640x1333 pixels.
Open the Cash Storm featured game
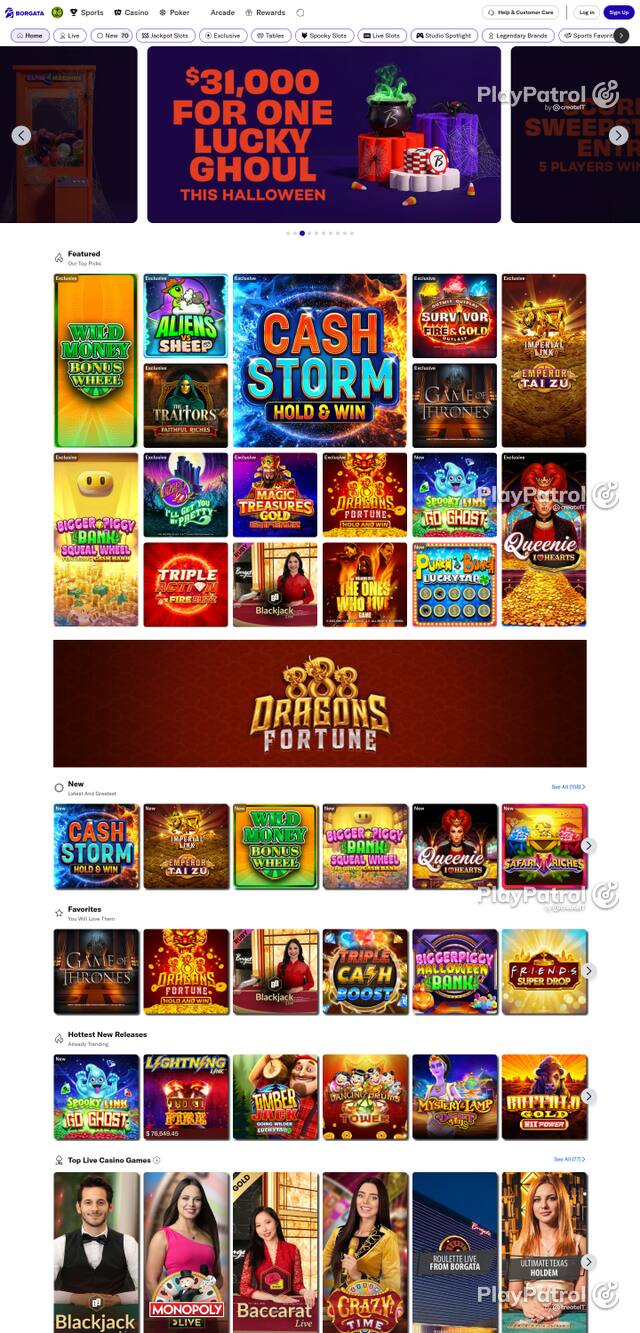point(320,360)
